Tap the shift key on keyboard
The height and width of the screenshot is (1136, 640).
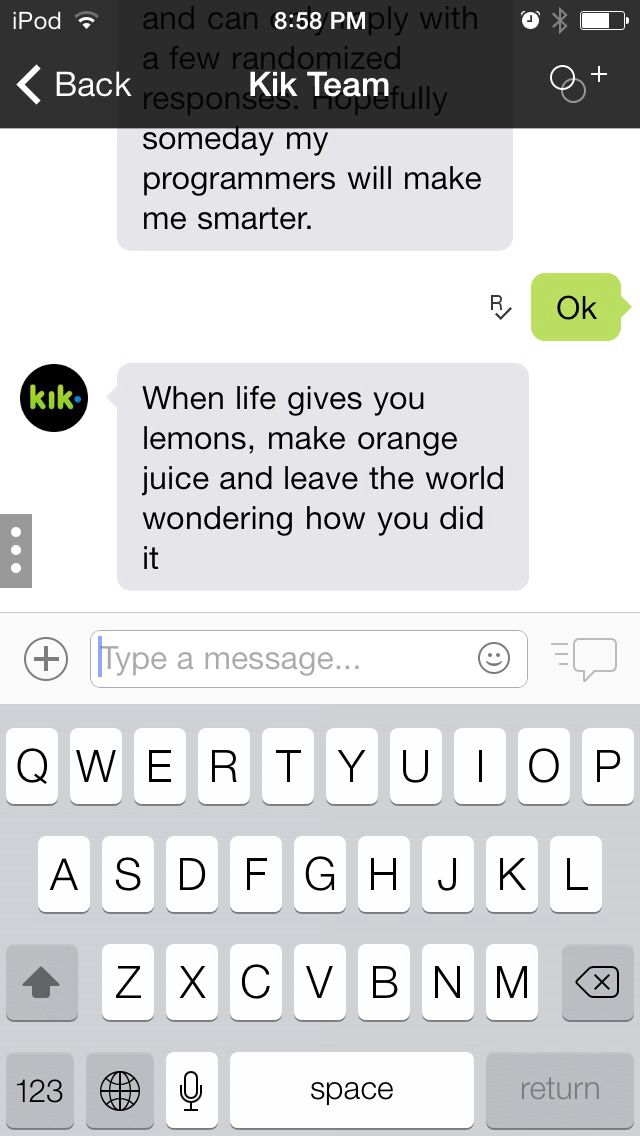[x=42, y=983]
